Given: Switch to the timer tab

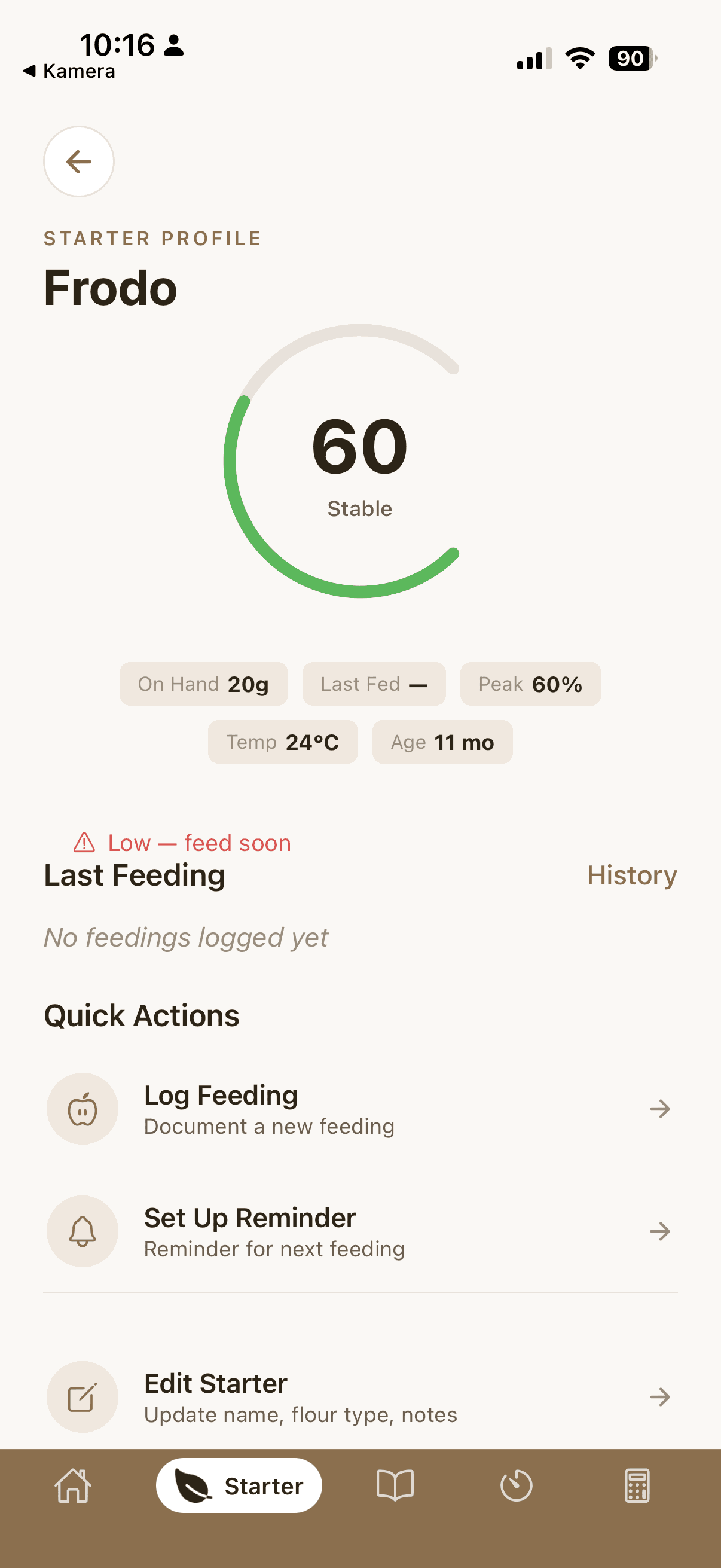Looking at the screenshot, I should tap(516, 1486).
